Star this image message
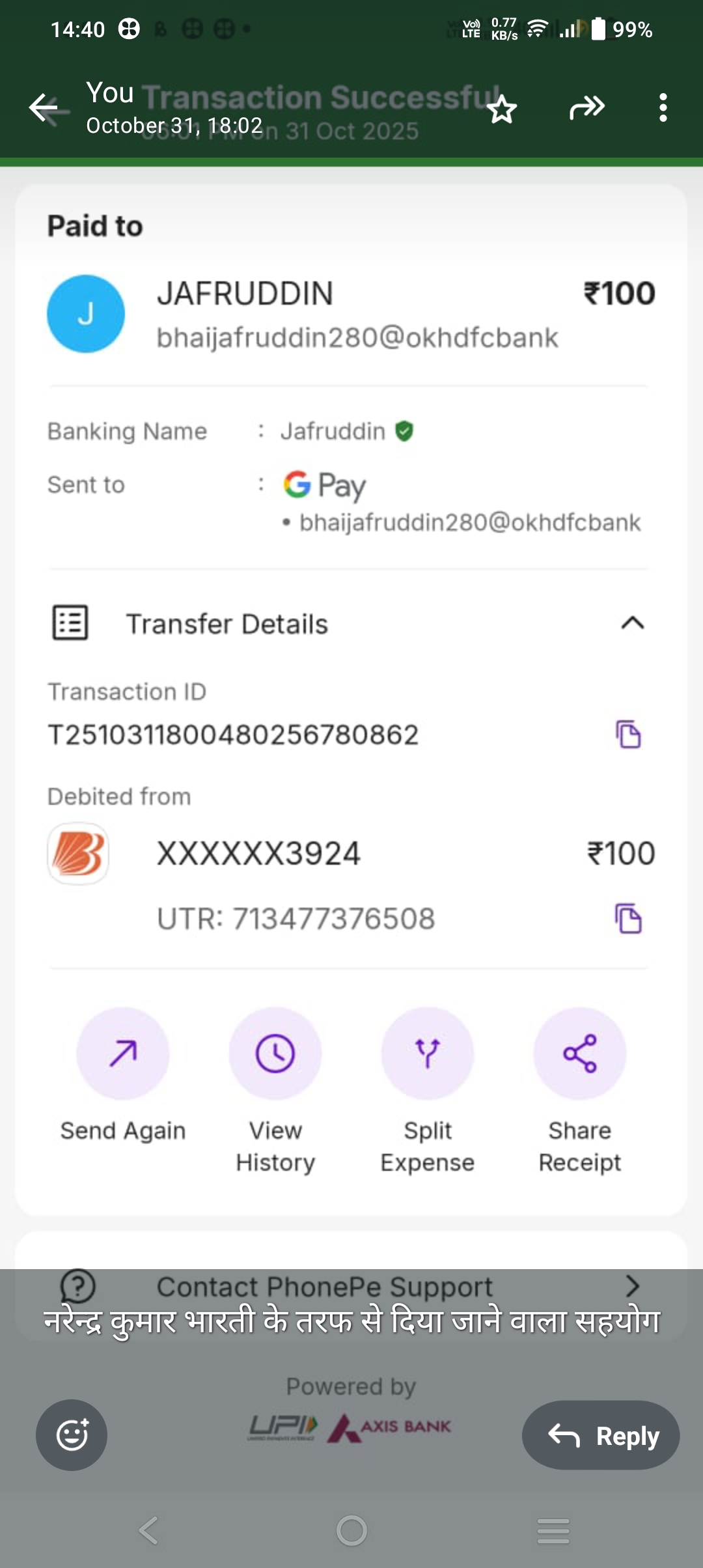703x1568 pixels. [x=502, y=109]
